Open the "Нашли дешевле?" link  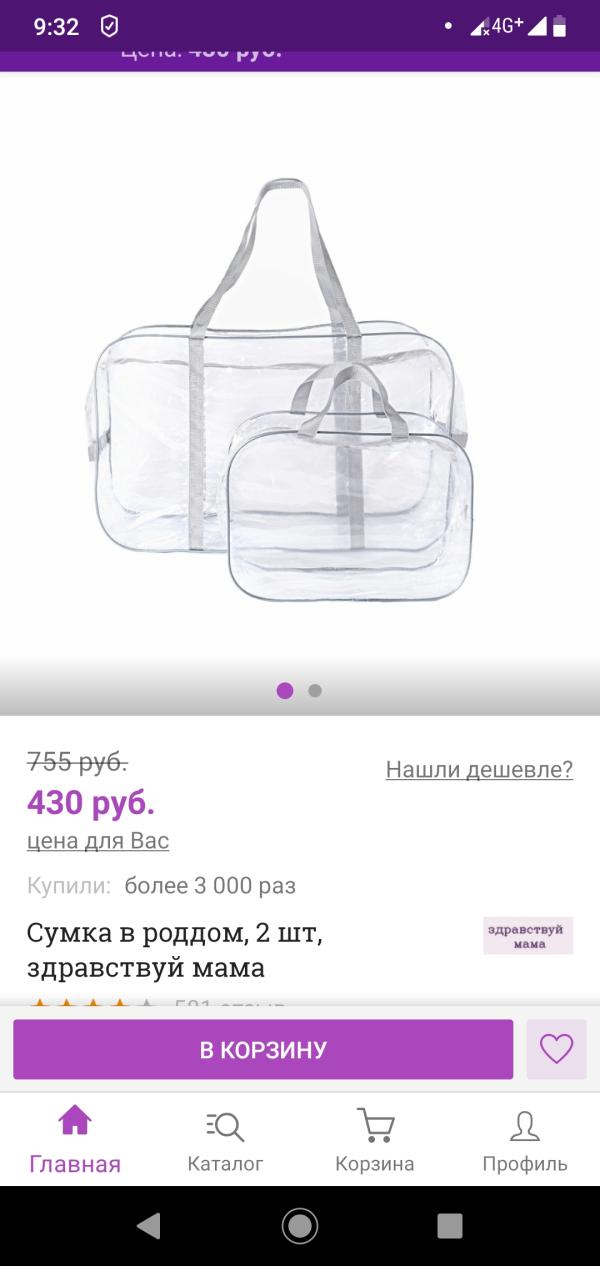pos(479,769)
